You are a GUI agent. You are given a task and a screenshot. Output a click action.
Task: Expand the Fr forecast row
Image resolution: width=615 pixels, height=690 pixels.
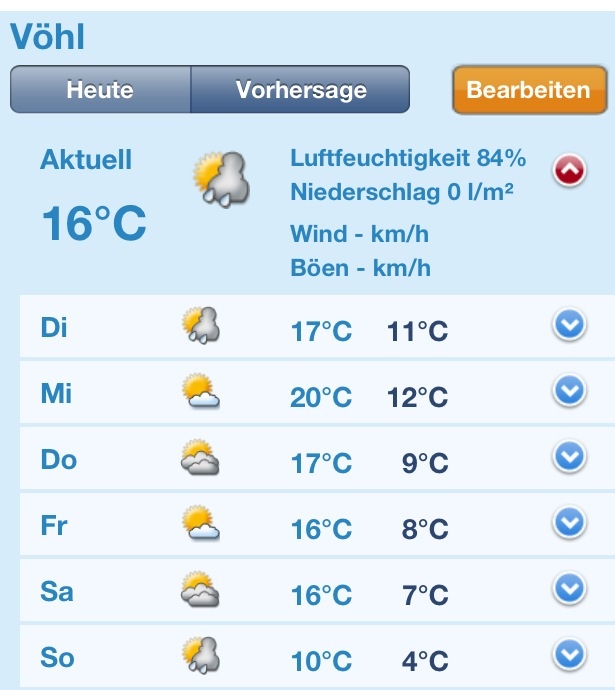pos(569,523)
